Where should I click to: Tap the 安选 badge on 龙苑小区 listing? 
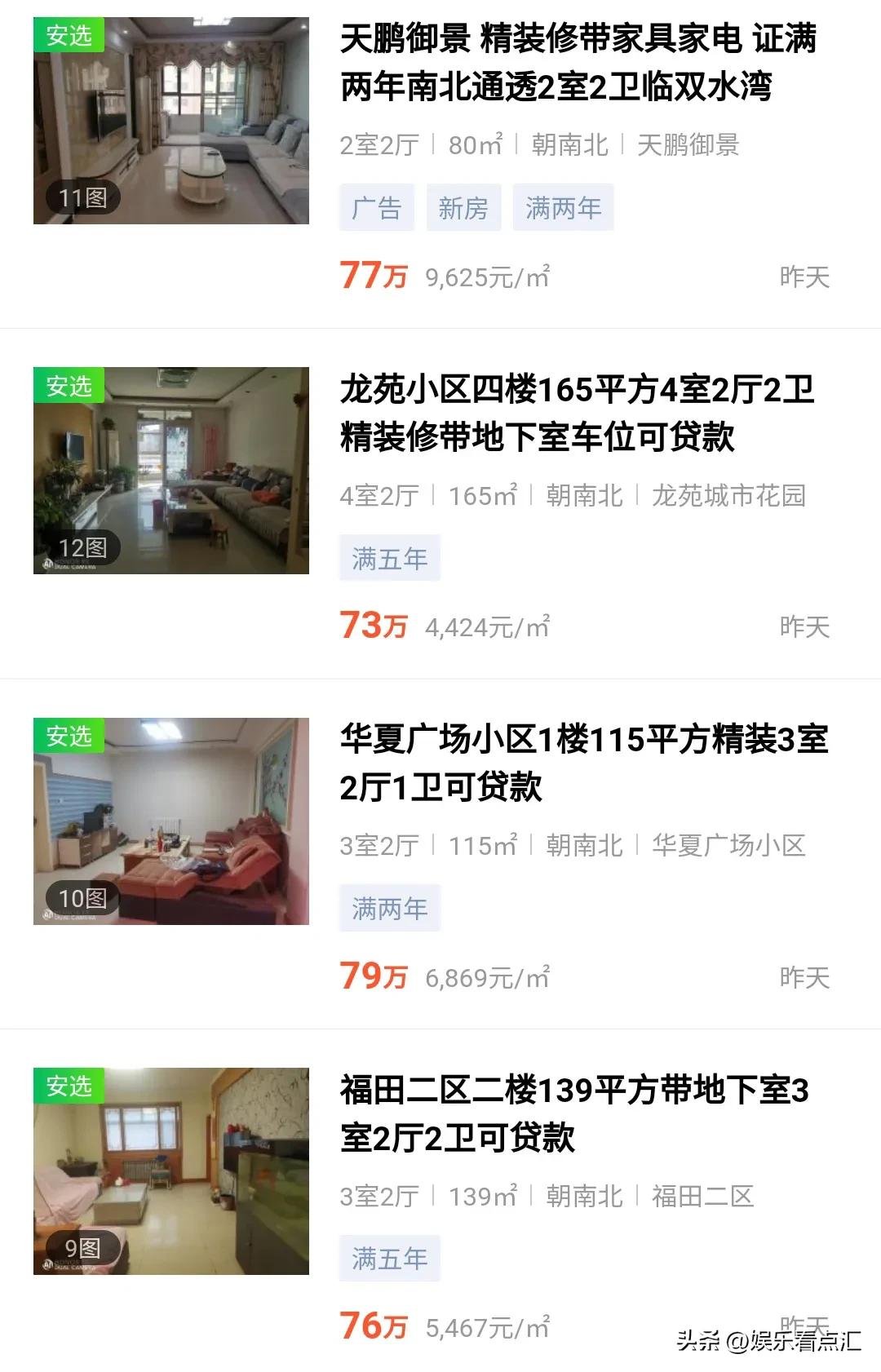tap(70, 384)
